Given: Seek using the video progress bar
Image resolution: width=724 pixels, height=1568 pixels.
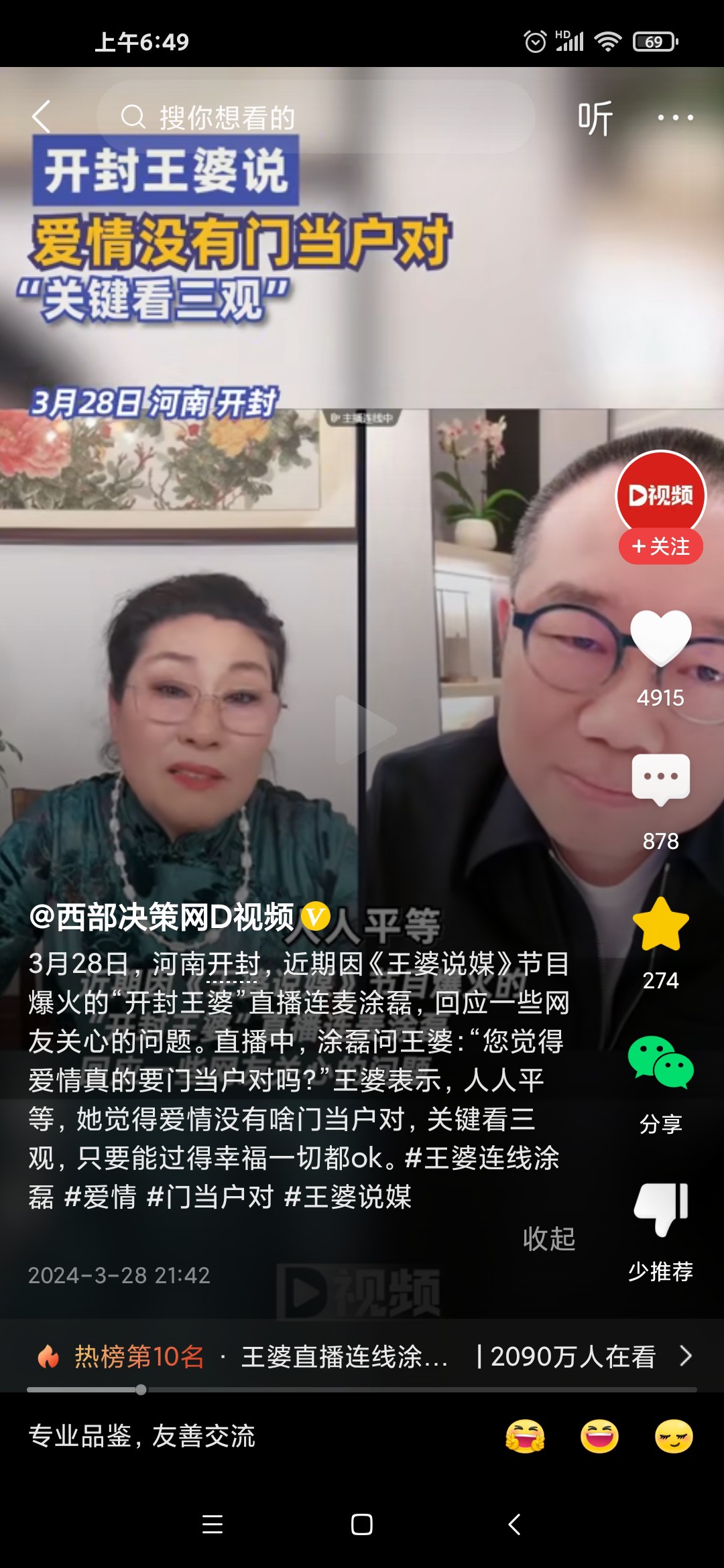Looking at the screenshot, I should (362, 1390).
